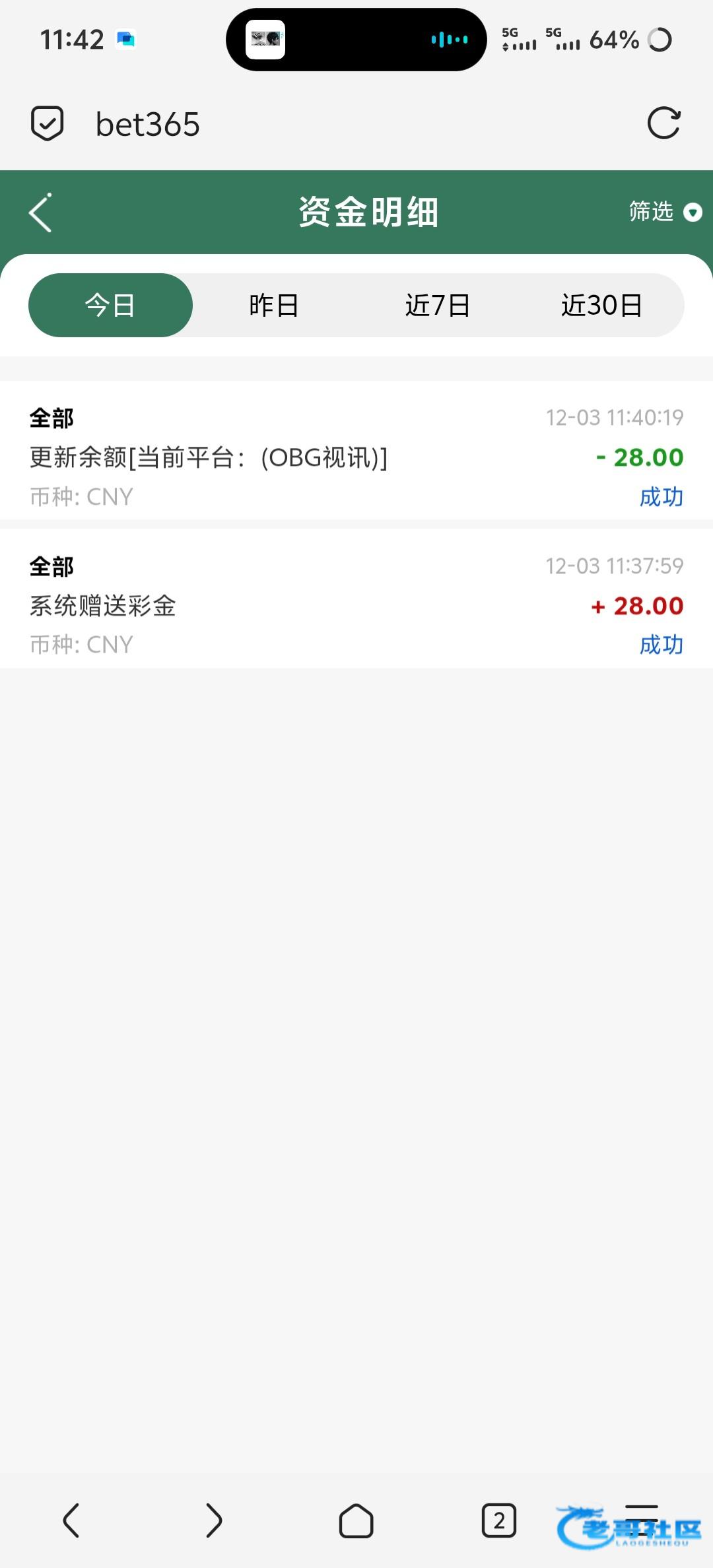Open the 更新余额 OBG视讯 transaction

coord(356,457)
